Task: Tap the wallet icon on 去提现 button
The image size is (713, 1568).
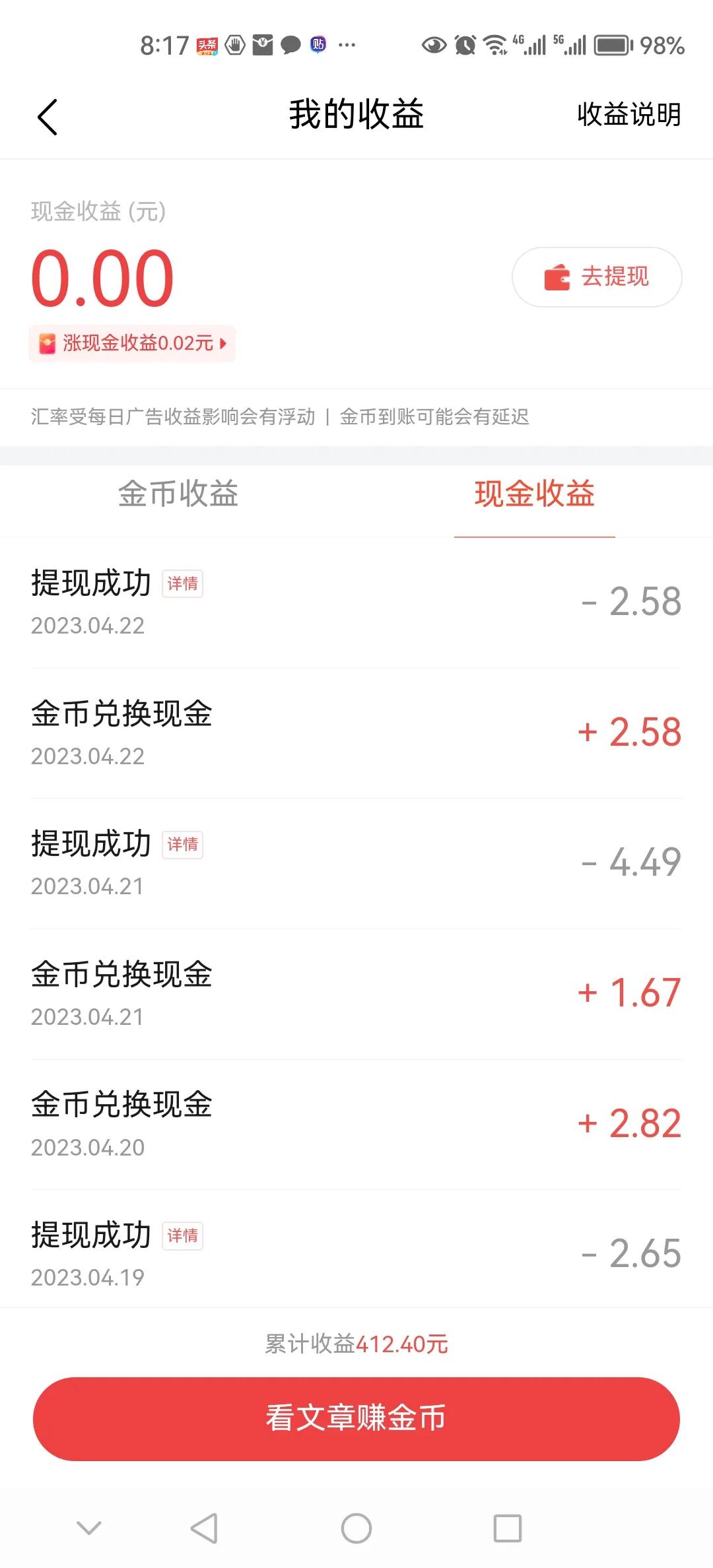Action: 557,277
